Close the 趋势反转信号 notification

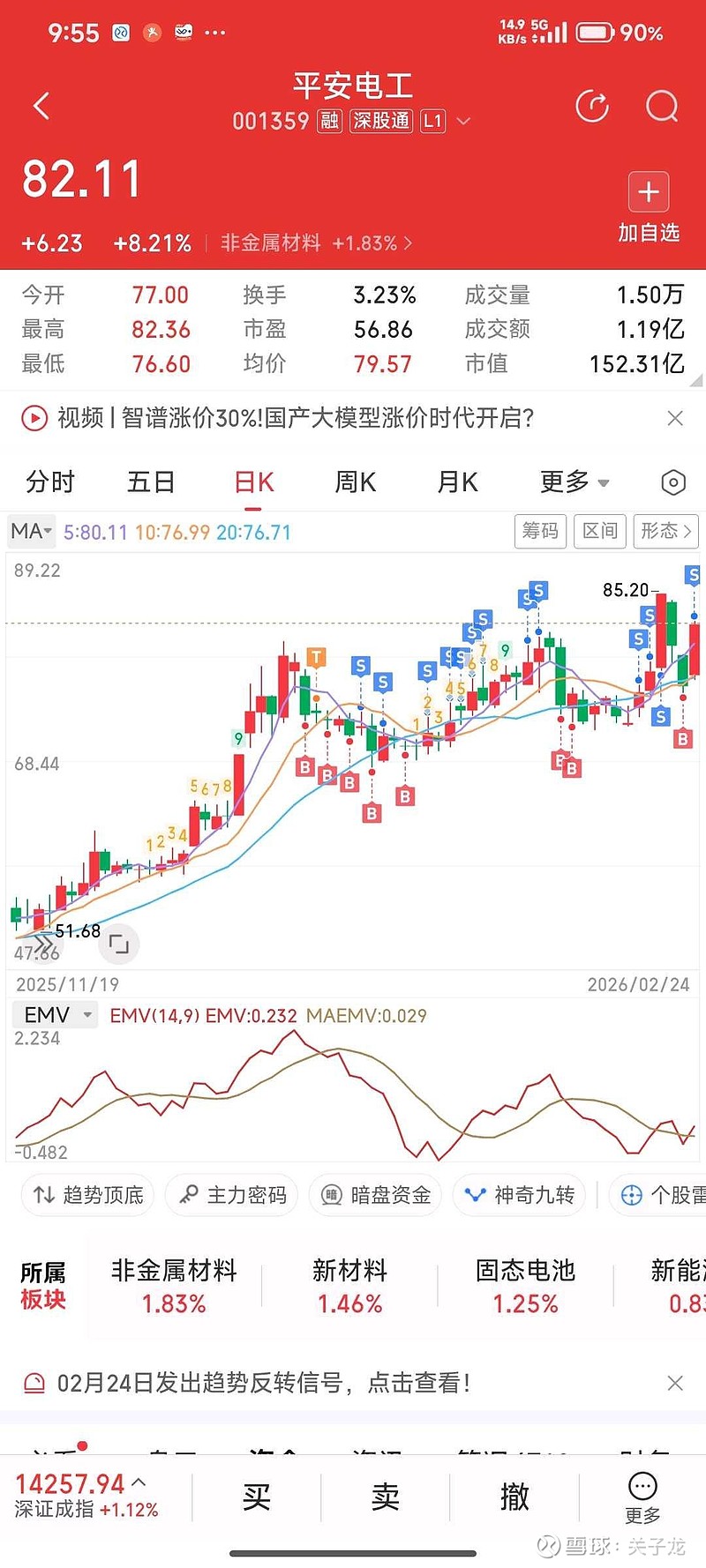tap(675, 1383)
